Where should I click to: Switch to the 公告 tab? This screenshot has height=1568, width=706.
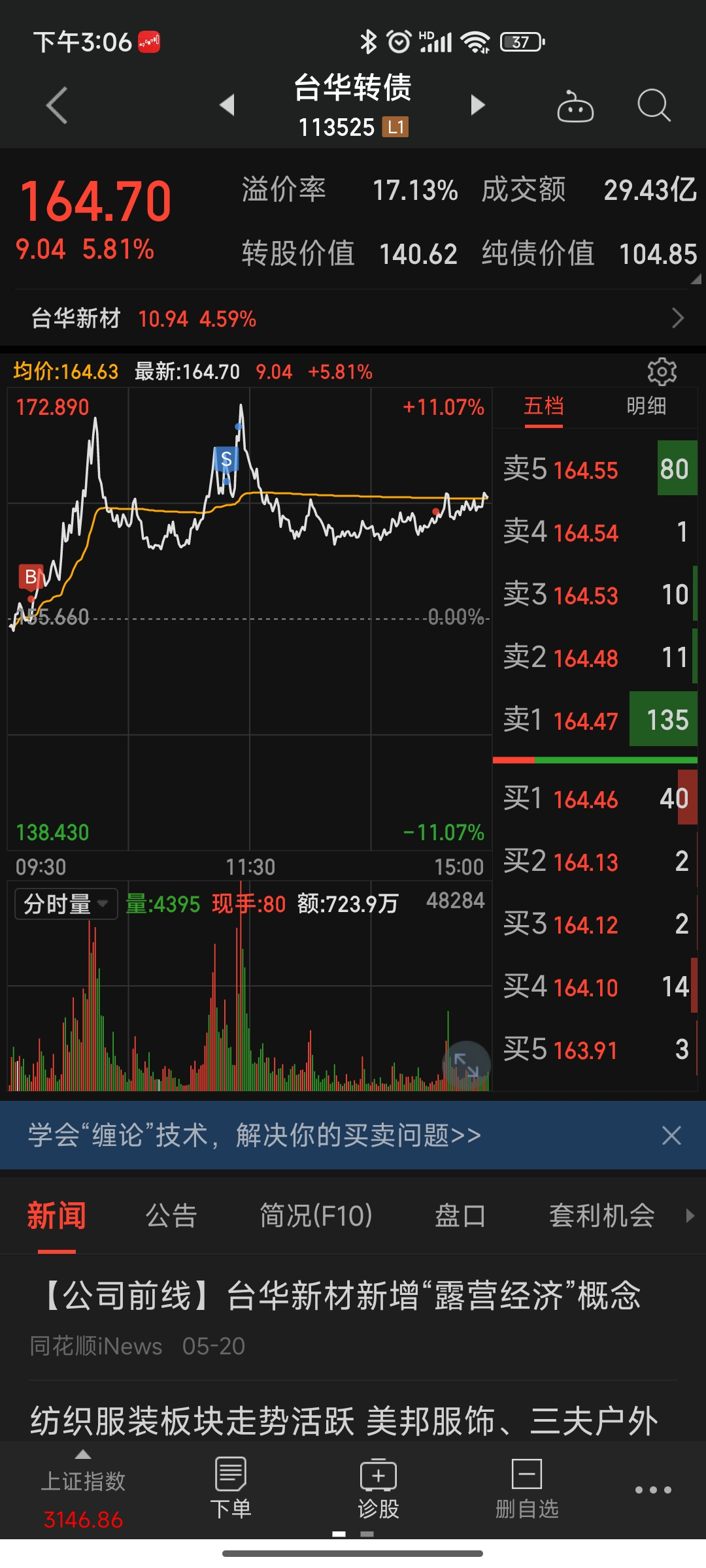pos(171,1216)
